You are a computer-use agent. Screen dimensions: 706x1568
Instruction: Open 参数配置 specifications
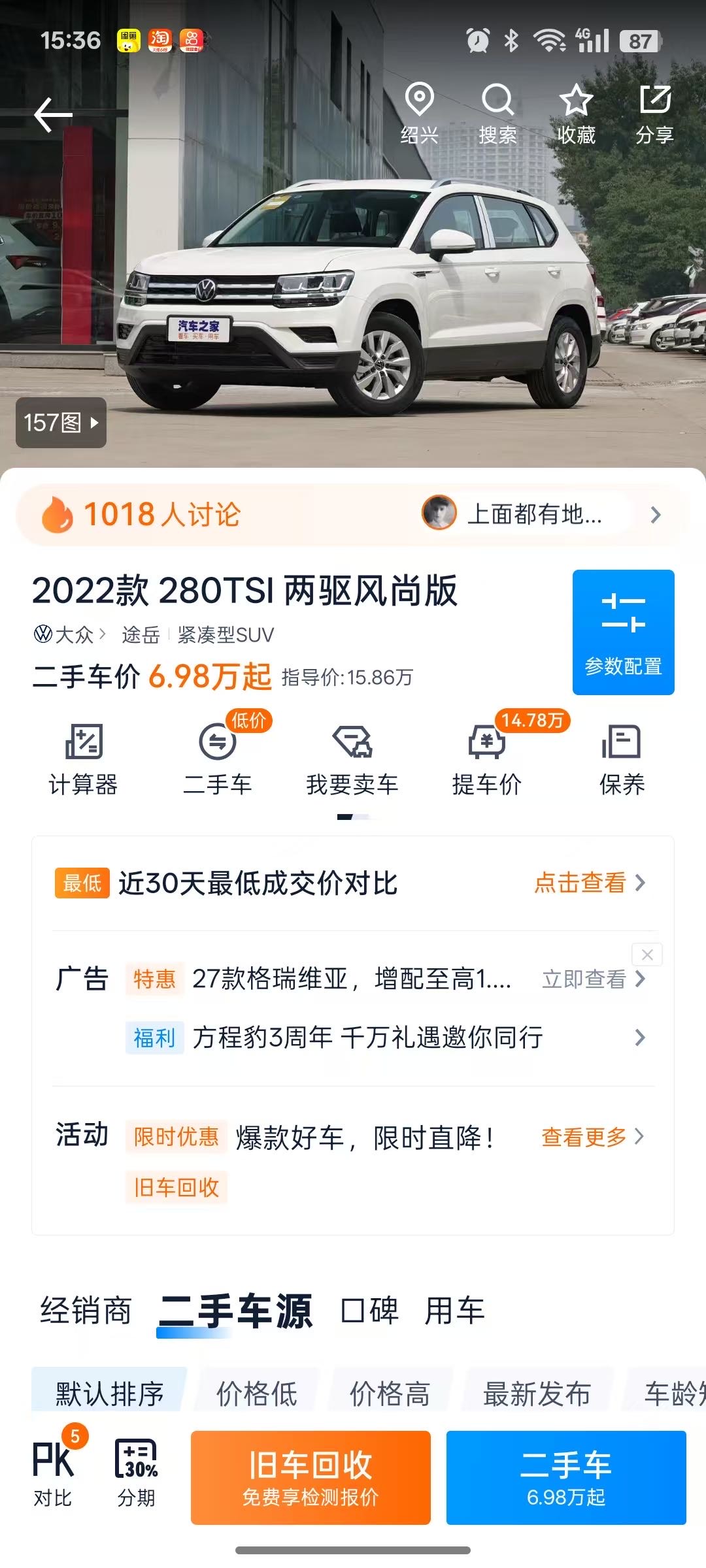click(623, 632)
